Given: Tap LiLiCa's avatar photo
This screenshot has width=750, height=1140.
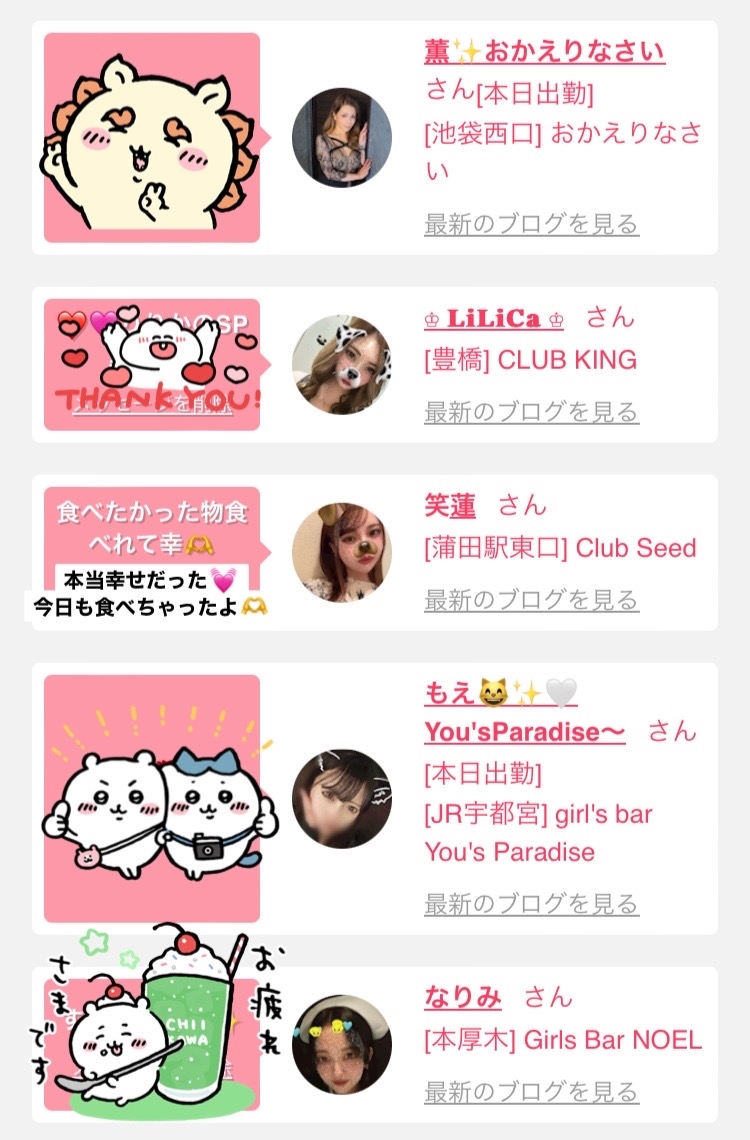Looking at the screenshot, I should click(342, 364).
